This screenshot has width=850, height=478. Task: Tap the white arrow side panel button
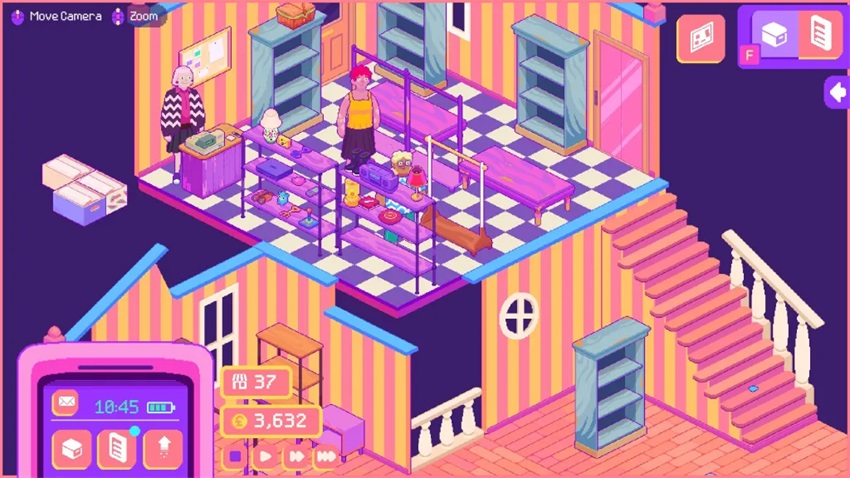pos(838,92)
